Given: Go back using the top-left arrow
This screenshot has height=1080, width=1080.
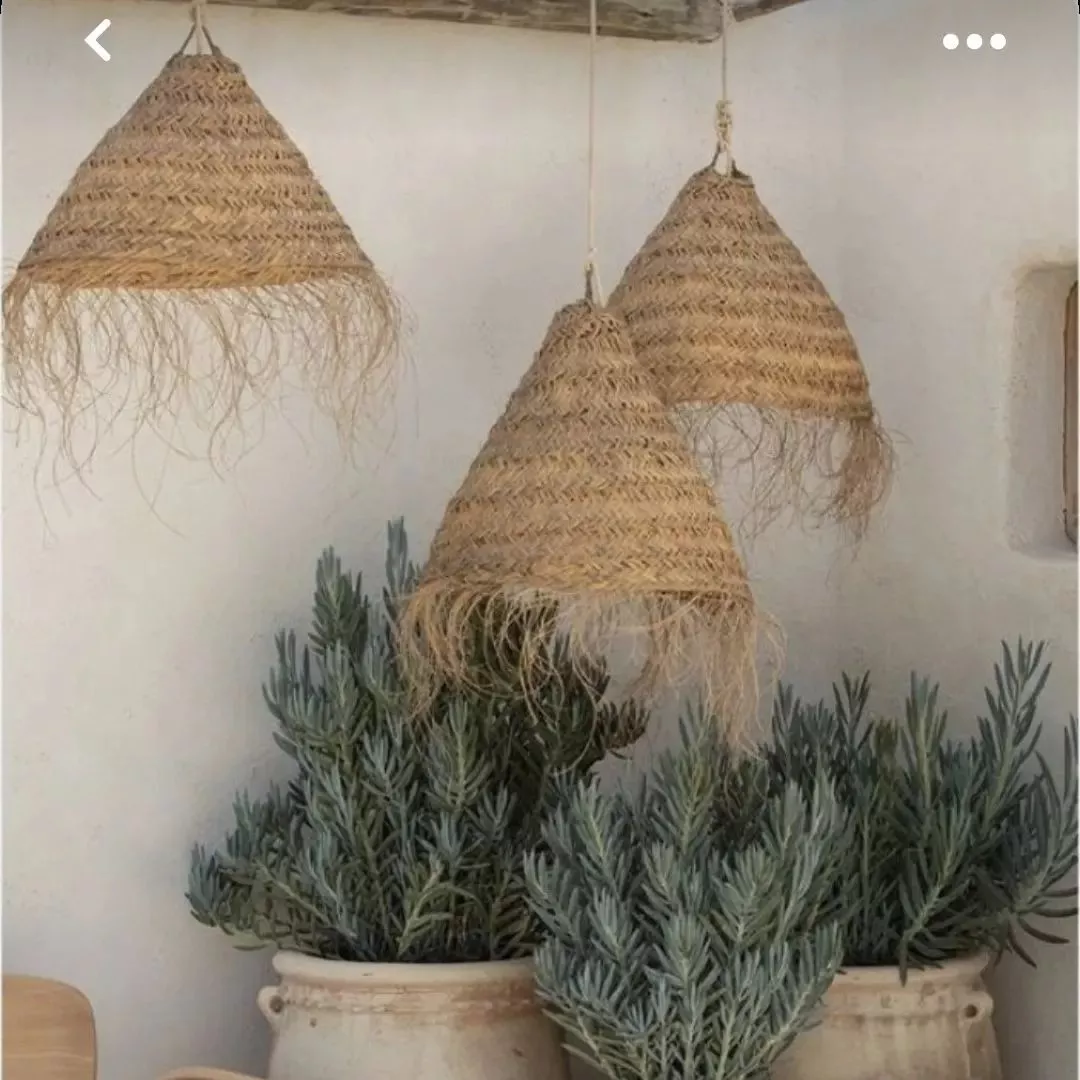Looking at the screenshot, I should coord(98,41).
